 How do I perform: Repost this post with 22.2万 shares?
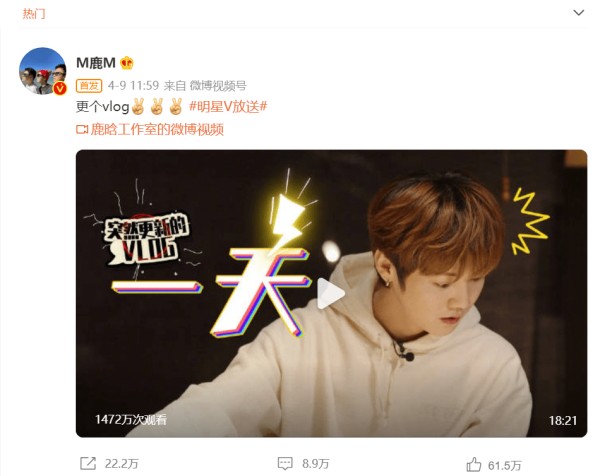point(108,464)
